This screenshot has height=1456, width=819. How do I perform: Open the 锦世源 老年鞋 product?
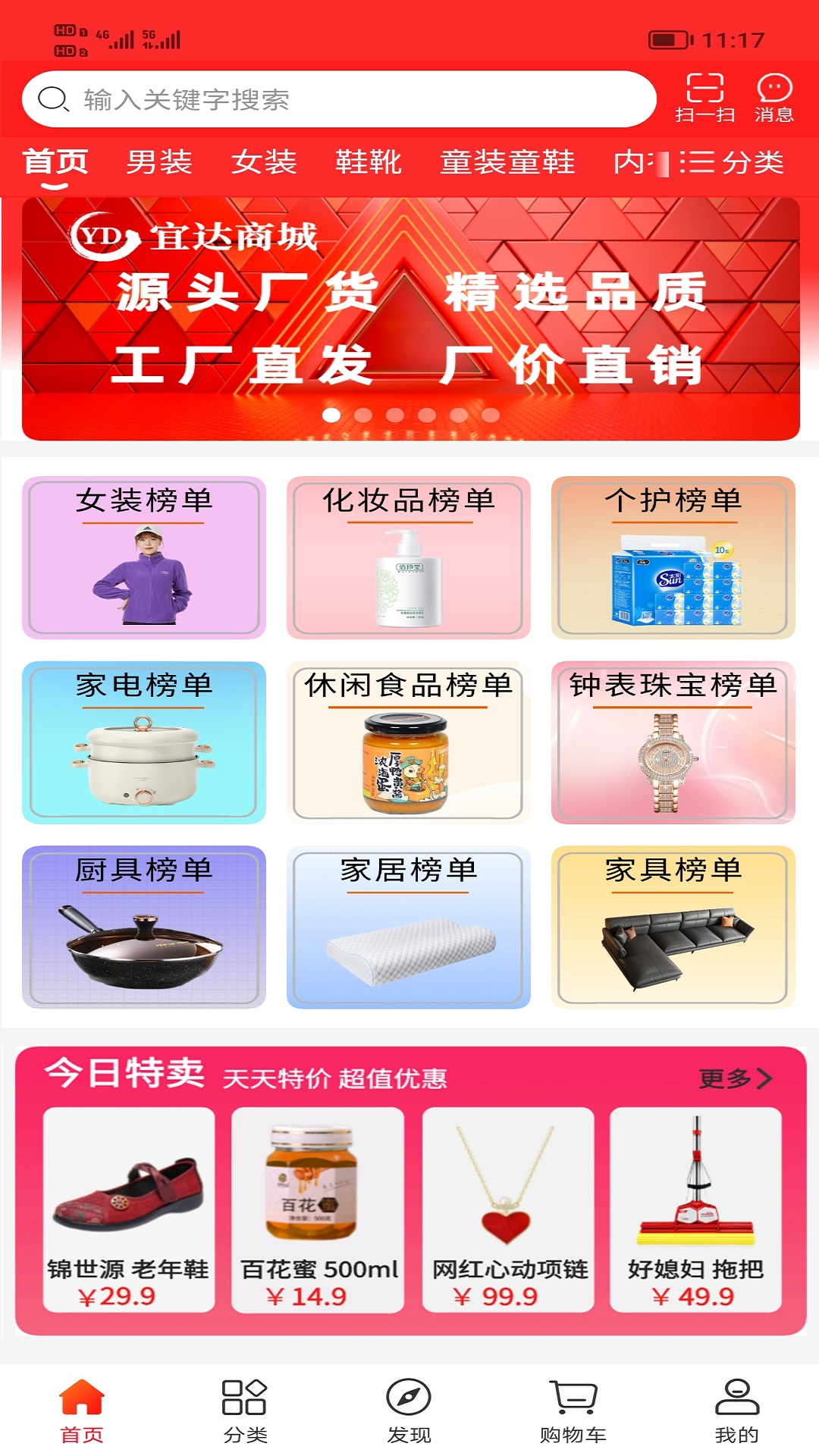tap(129, 1209)
